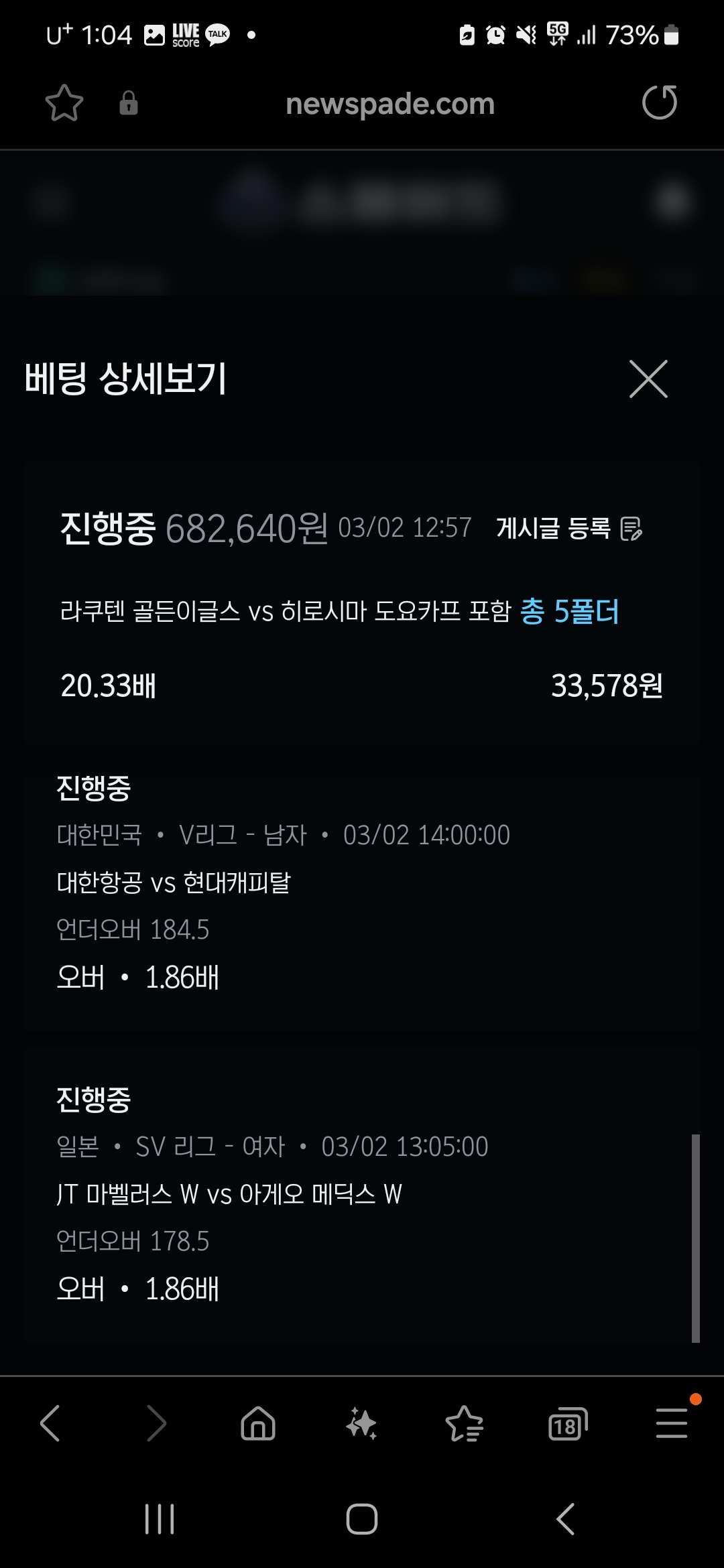Bookmark this page with the star icon
This screenshot has width=724, height=1568.
(x=64, y=103)
